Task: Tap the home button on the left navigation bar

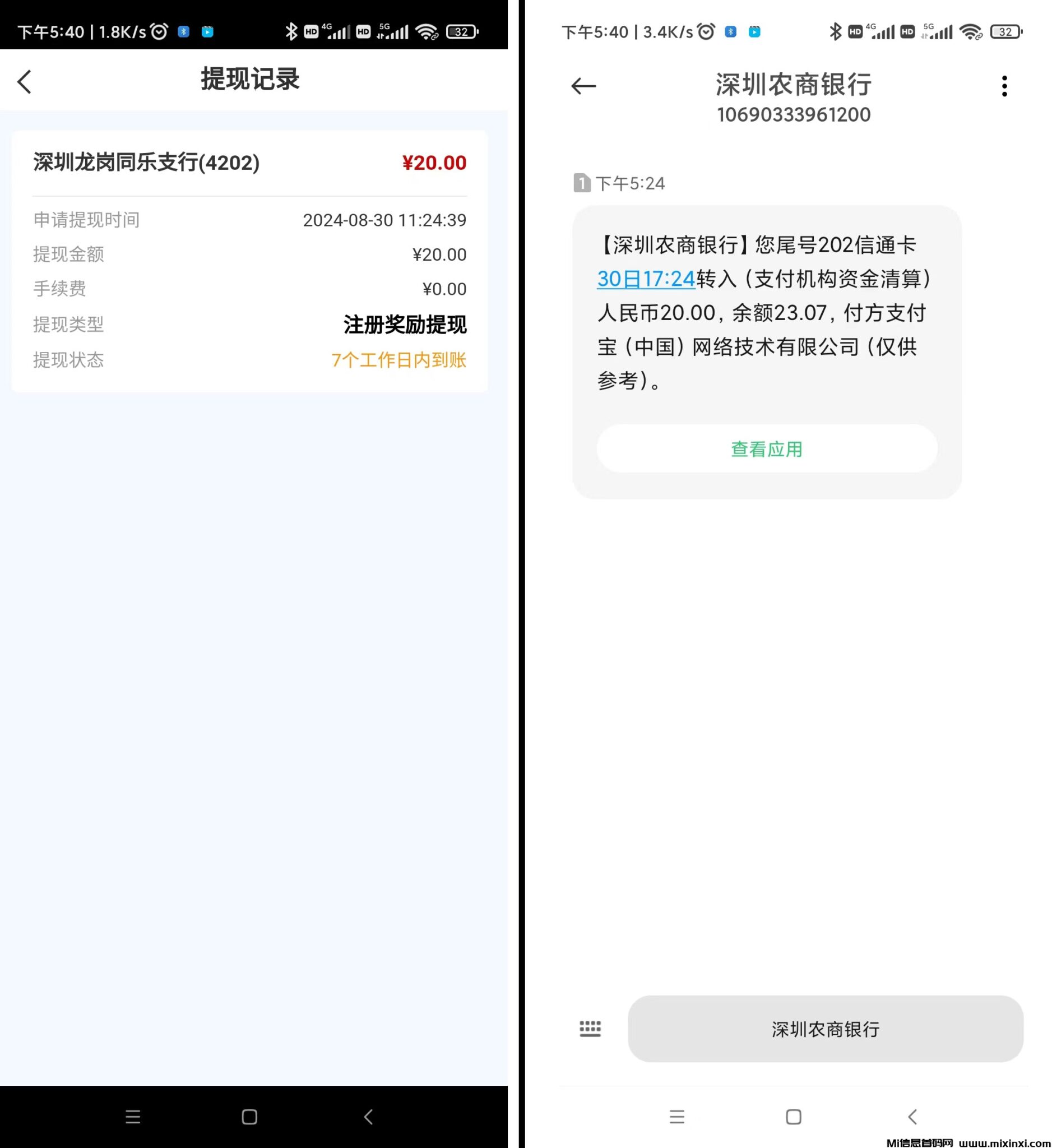Action: tap(249, 1117)
